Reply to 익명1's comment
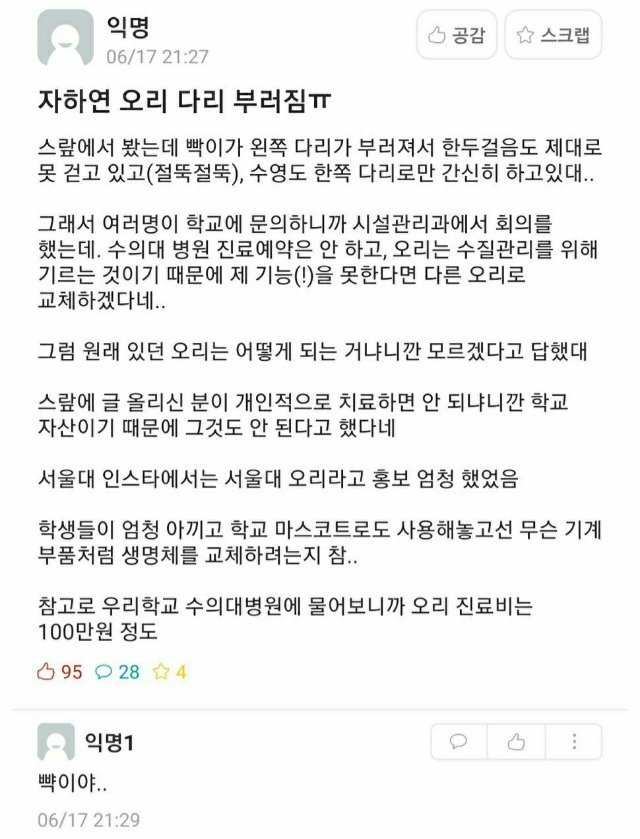The image size is (640, 839). (460, 742)
